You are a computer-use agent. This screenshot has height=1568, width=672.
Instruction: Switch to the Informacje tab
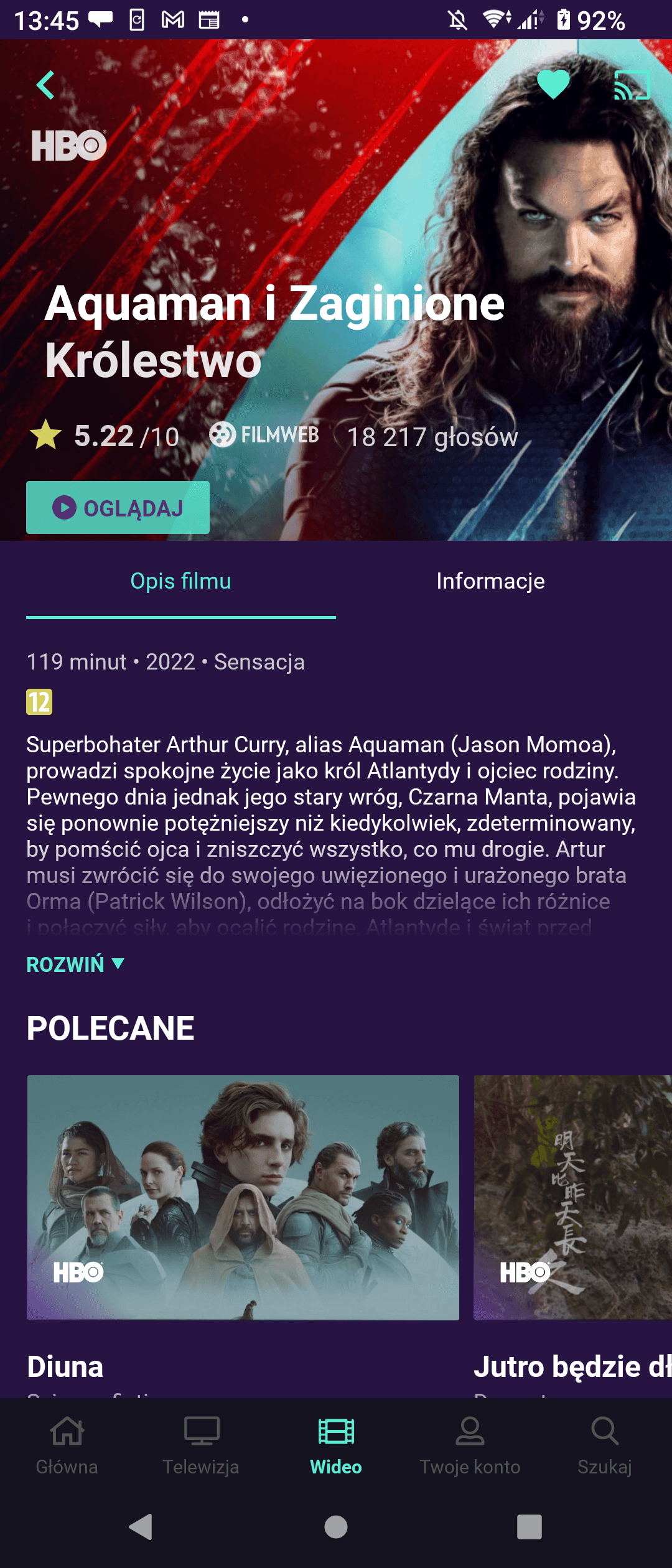click(490, 581)
